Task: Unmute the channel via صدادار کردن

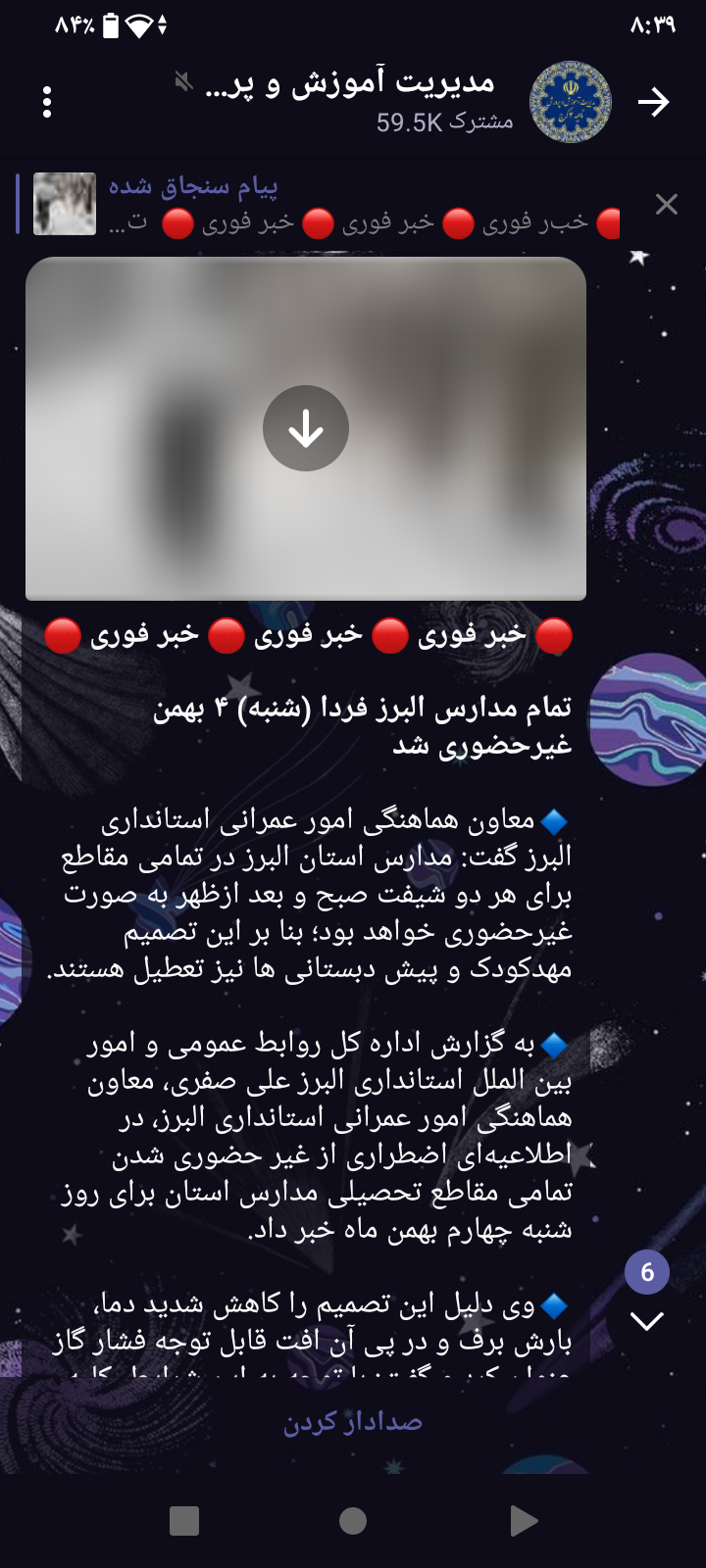Action: click(x=353, y=1421)
